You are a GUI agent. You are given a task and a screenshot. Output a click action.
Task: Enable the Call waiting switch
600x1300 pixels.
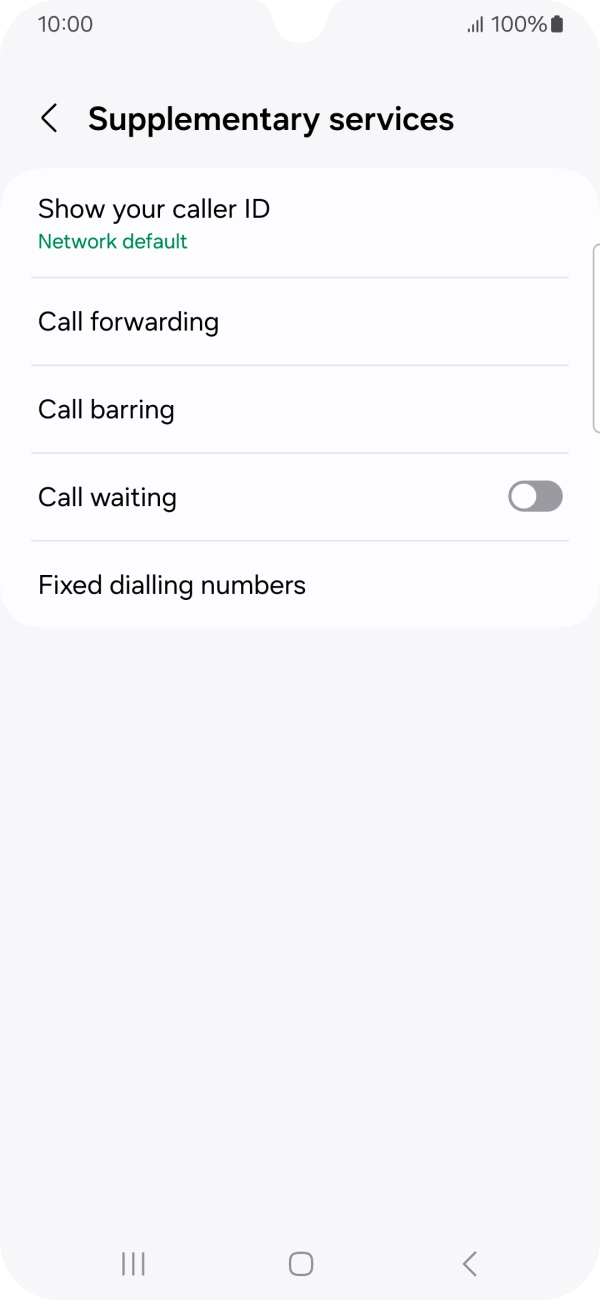point(535,497)
